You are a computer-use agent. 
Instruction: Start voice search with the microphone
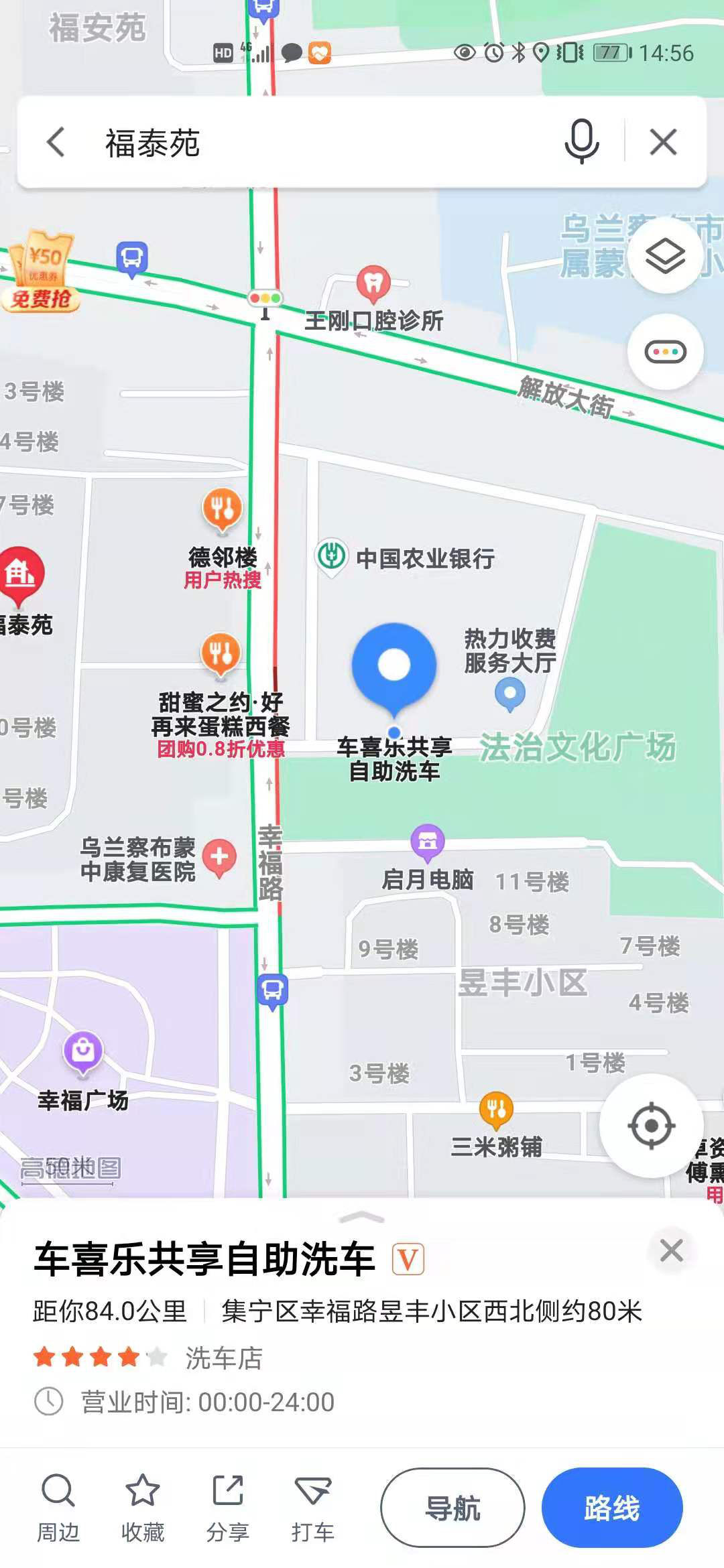pos(581,141)
